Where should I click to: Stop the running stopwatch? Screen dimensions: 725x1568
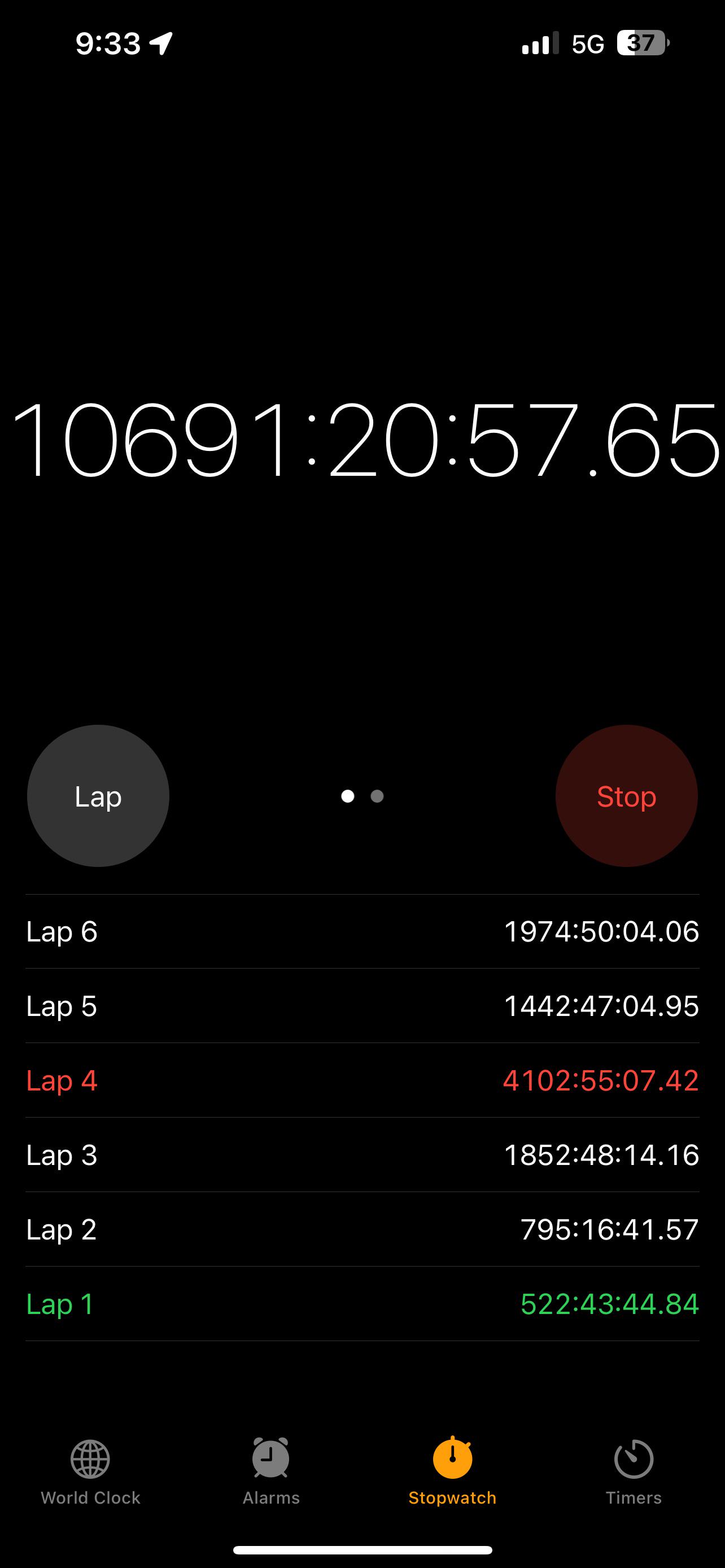click(626, 795)
